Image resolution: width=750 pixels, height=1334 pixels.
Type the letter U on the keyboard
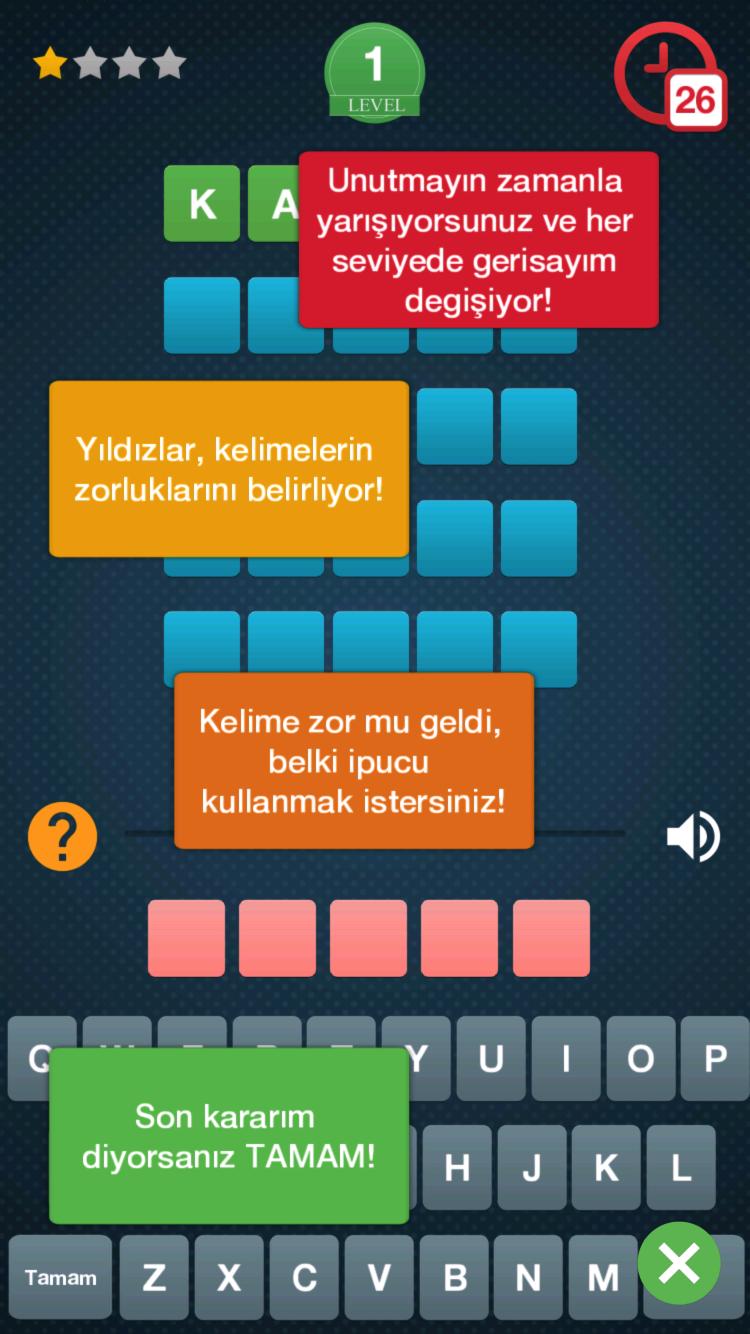(490, 1058)
